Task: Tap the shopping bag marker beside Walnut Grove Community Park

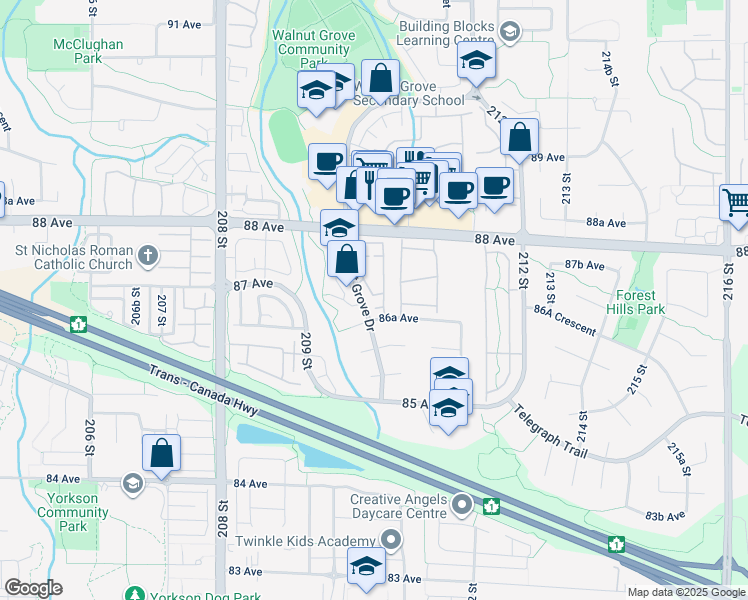Action: [380, 79]
